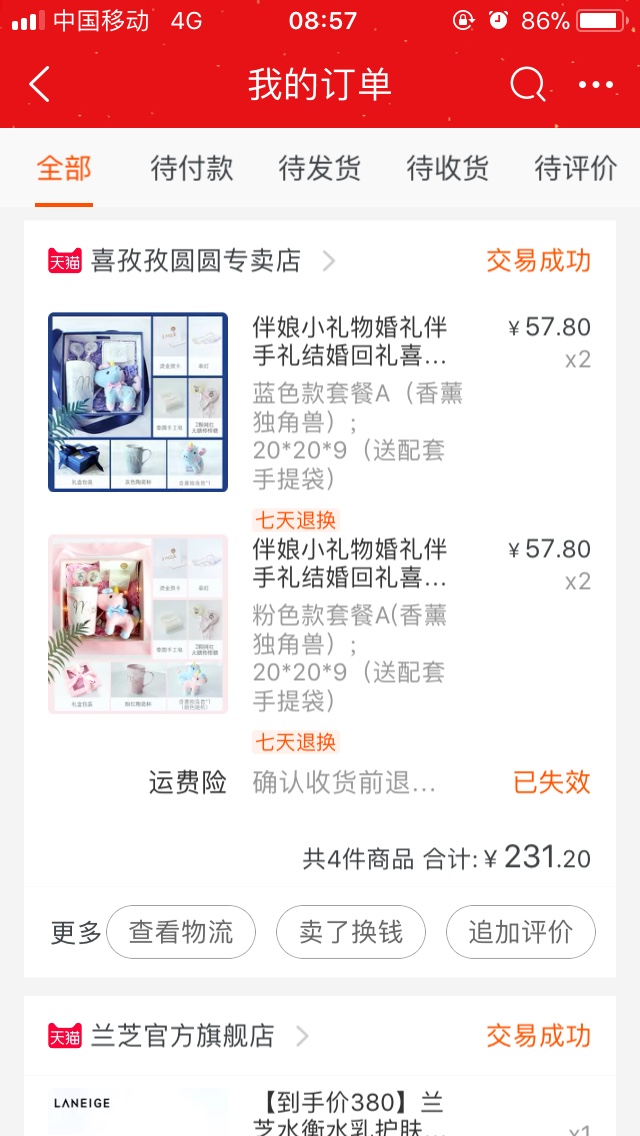Tap 更多 for more order options
The image size is (640, 1136).
pos(75,932)
